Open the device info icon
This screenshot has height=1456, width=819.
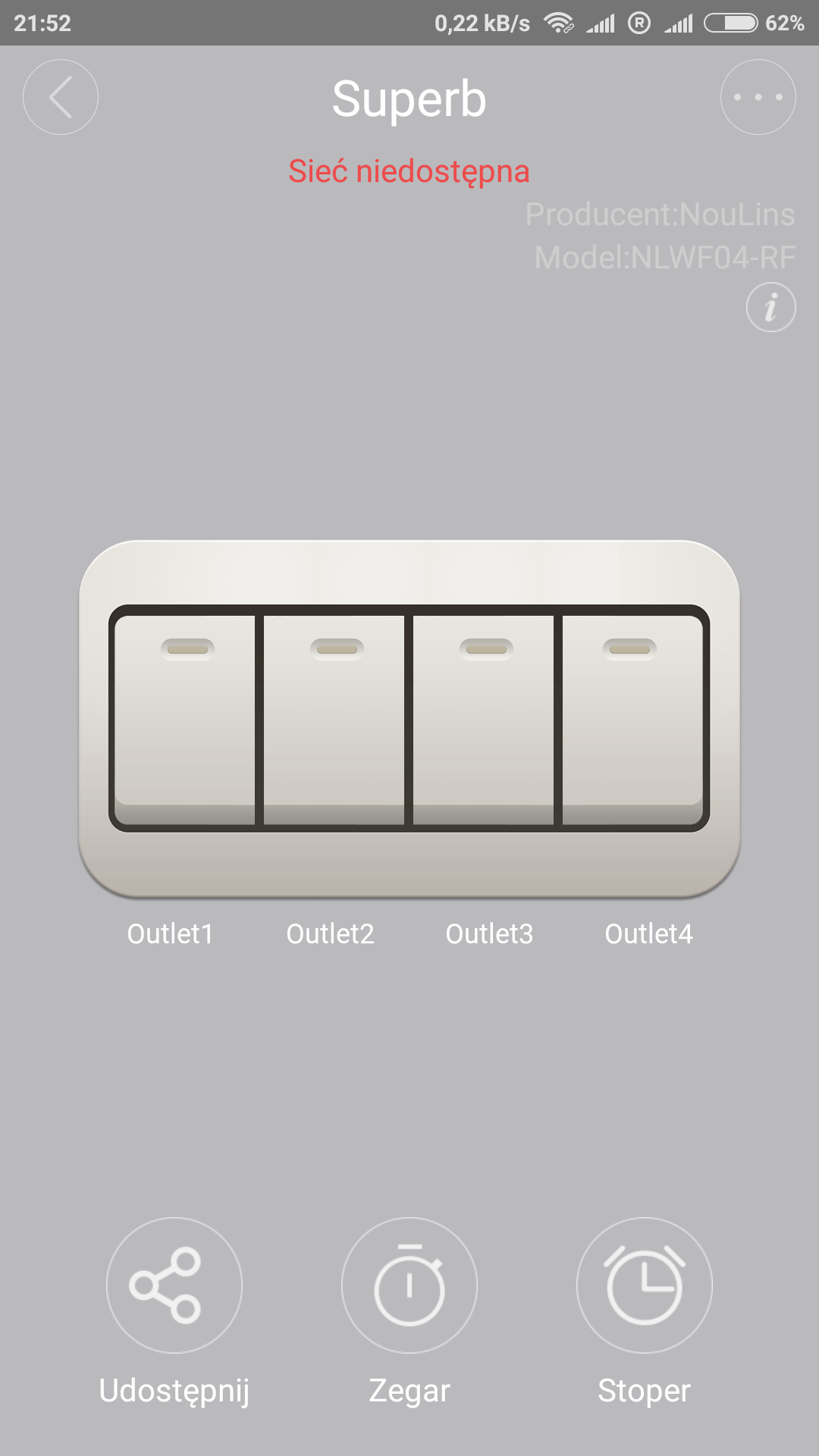point(771,307)
